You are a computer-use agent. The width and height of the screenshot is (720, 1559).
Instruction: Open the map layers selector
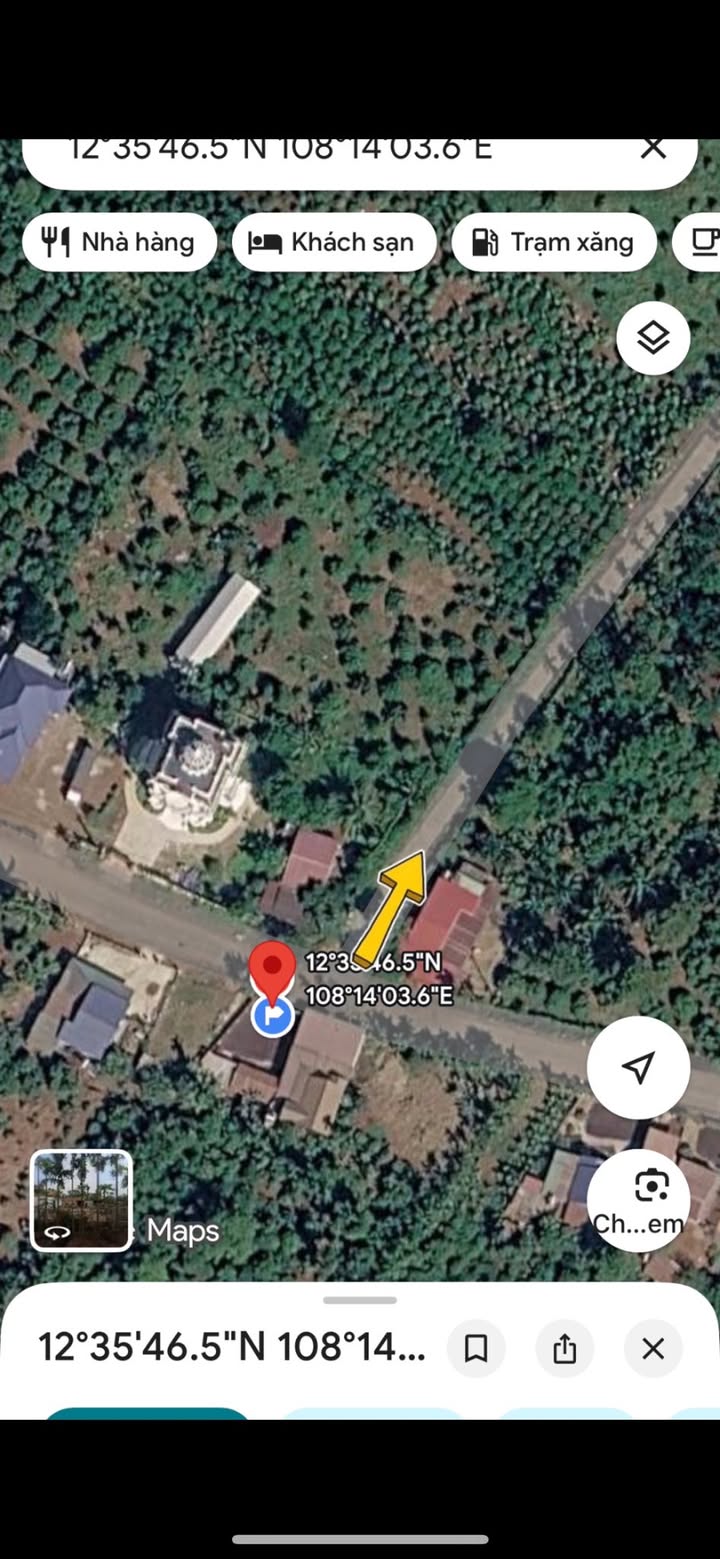653,338
